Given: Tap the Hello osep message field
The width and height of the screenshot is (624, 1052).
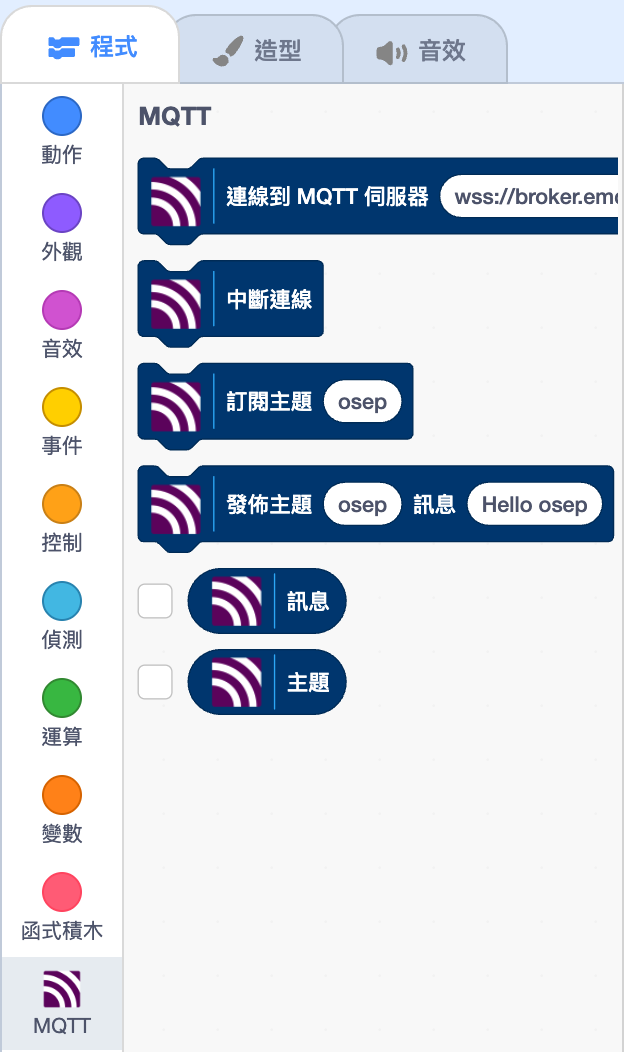Looking at the screenshot, I should [534, 505].
